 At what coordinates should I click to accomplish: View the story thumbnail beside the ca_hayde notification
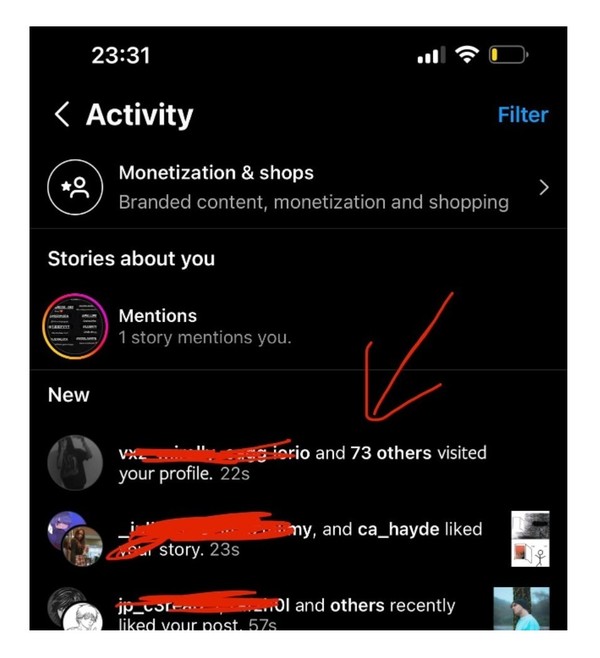(x=530, y=538)
